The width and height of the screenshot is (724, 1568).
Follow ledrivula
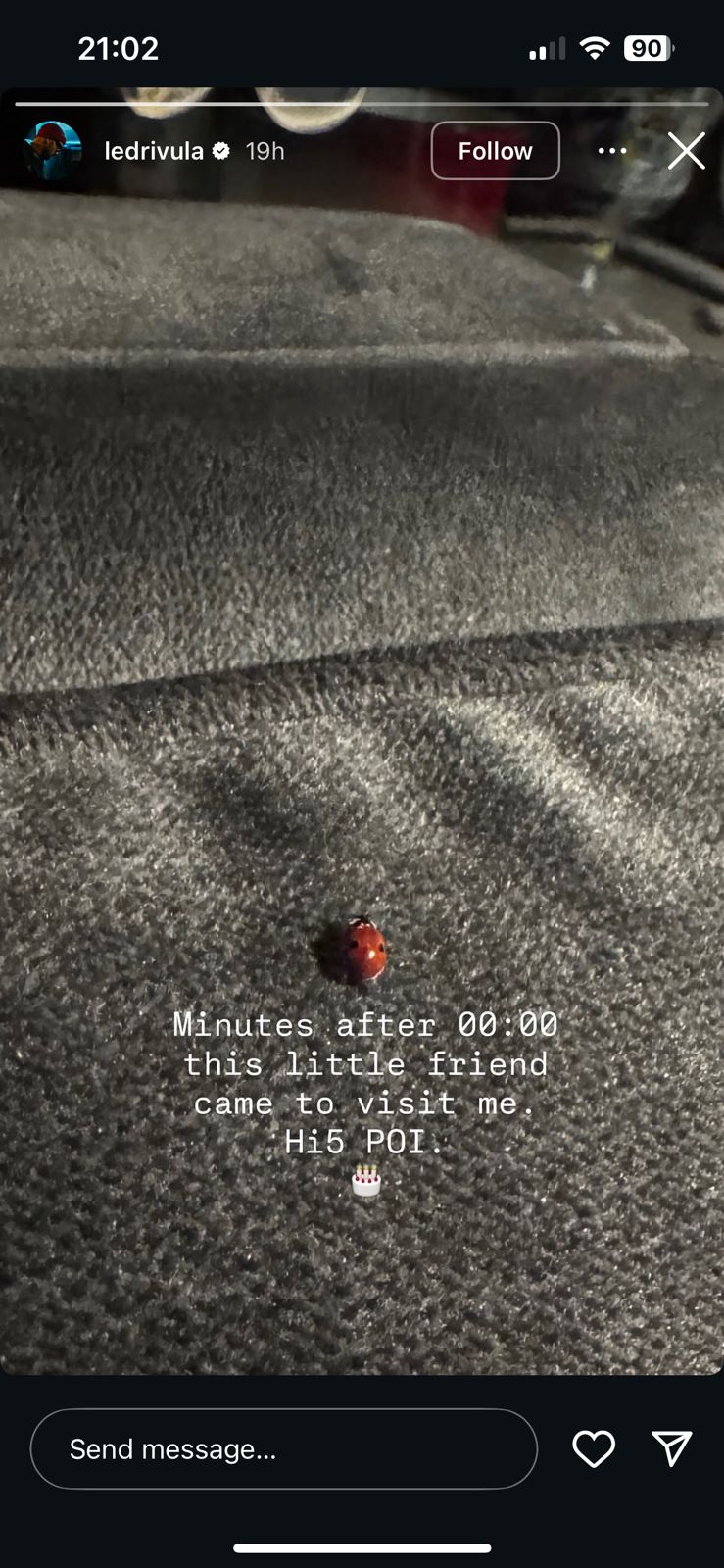coord(495,151)
